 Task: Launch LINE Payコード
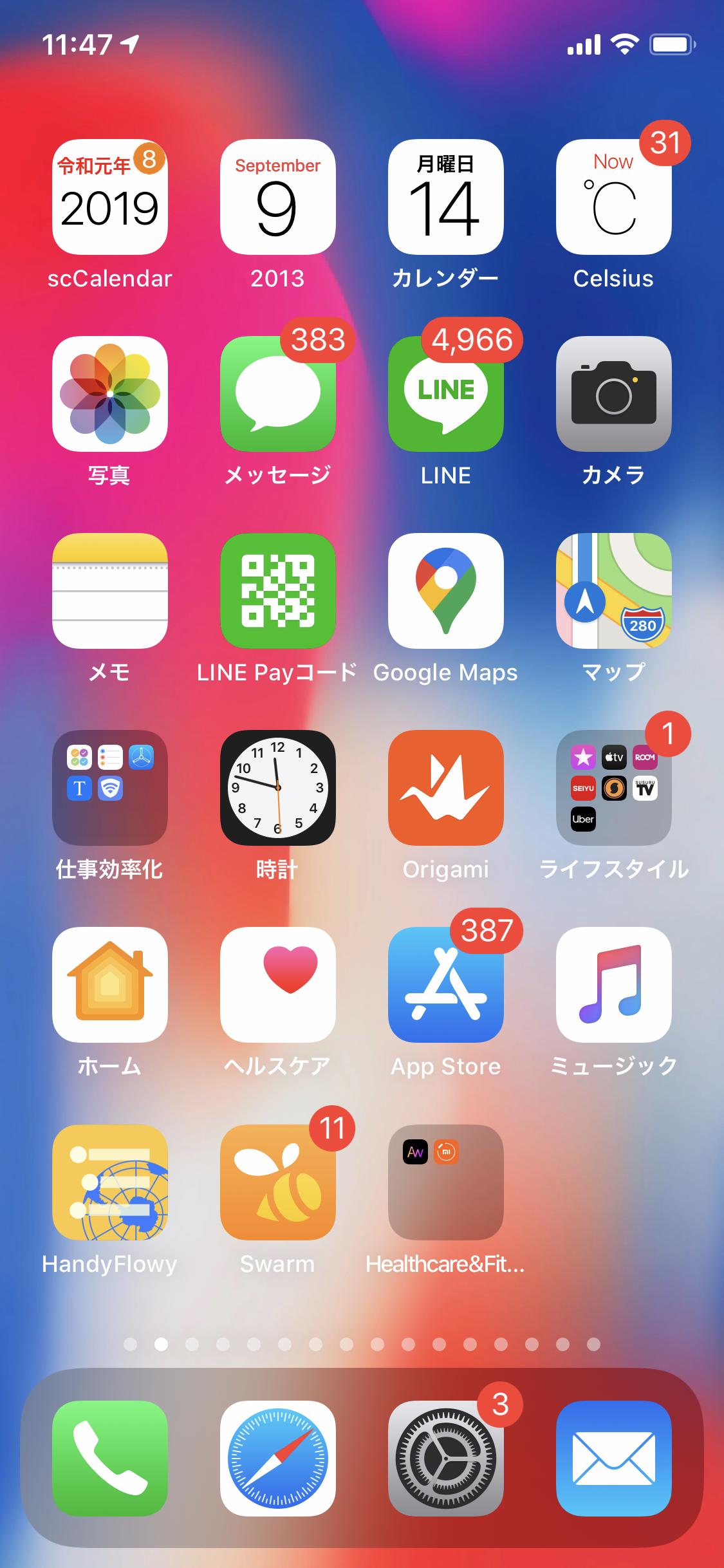click(278, 591)
